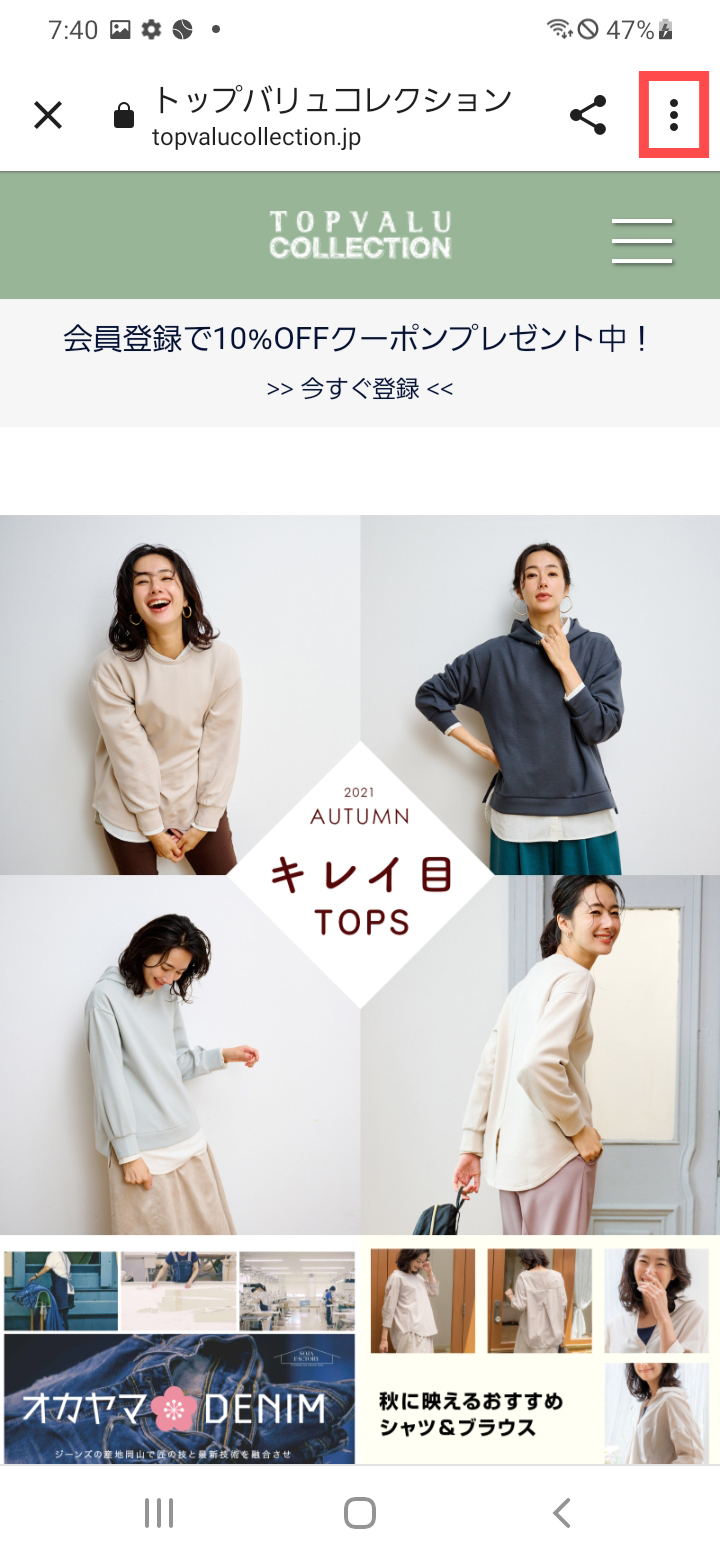Open the 2021 Autumn キレイ目 Tops banner

coord(360,874)
